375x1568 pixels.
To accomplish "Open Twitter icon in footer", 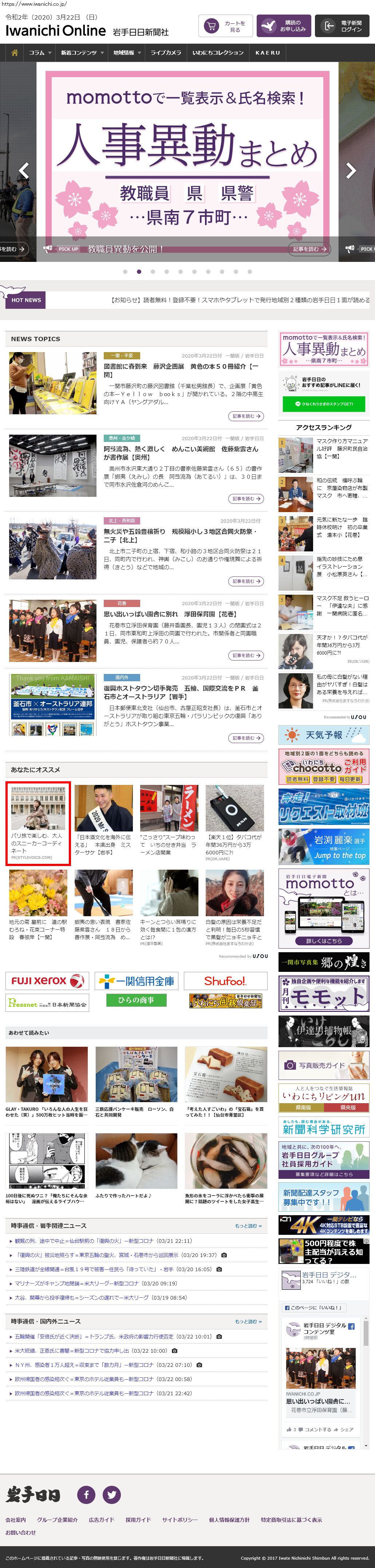I will click(111, 1494).
